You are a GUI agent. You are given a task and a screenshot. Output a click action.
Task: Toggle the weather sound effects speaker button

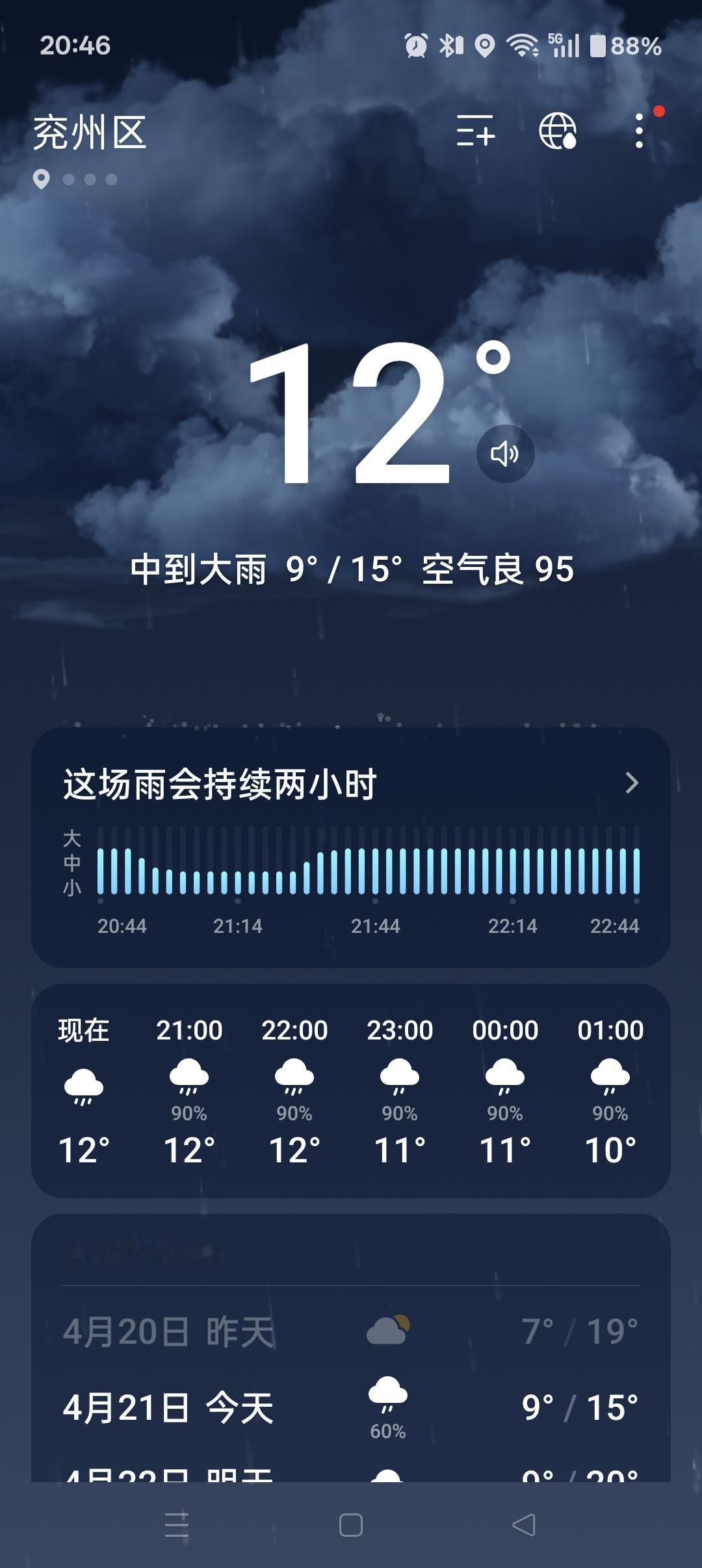[x=505, y=454]
